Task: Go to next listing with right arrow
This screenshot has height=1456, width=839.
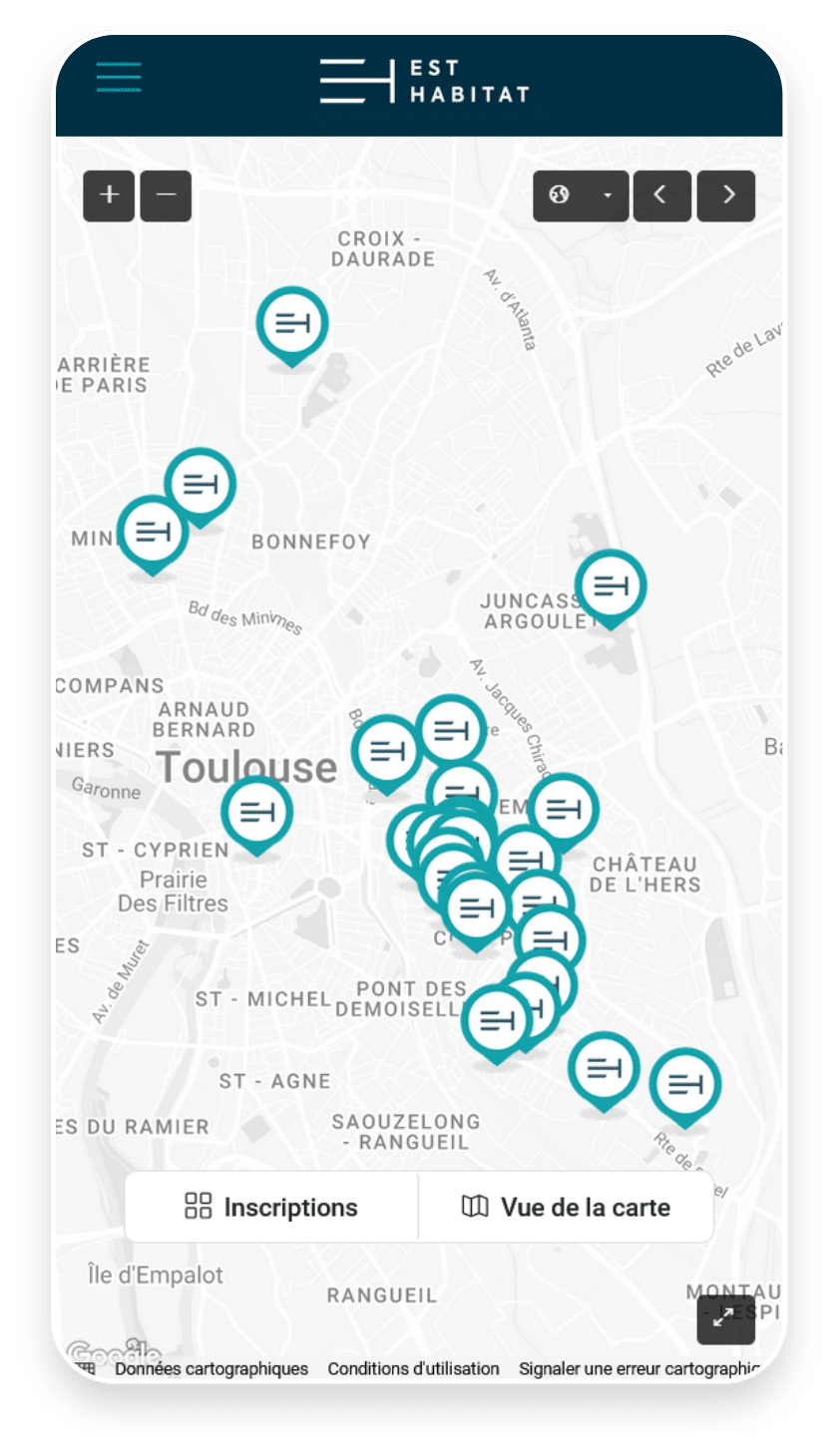Action: click(726, 195)
